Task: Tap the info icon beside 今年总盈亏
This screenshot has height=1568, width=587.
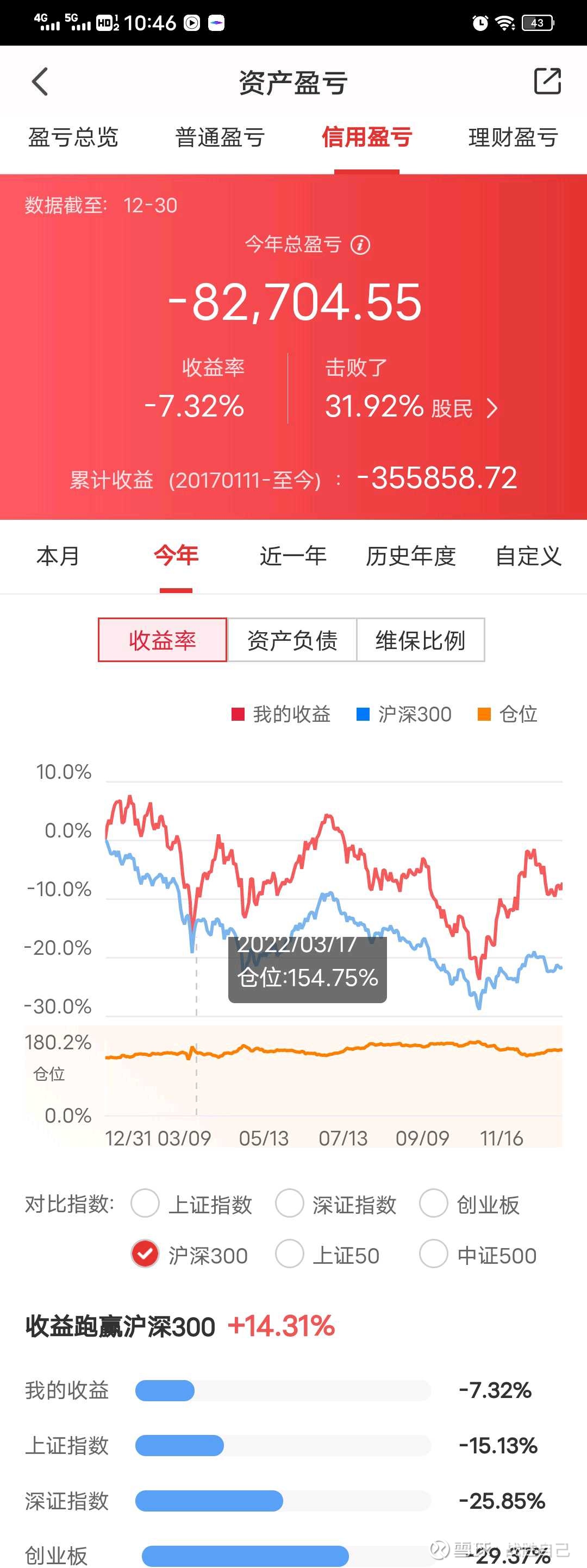Action: click(360, 245)
